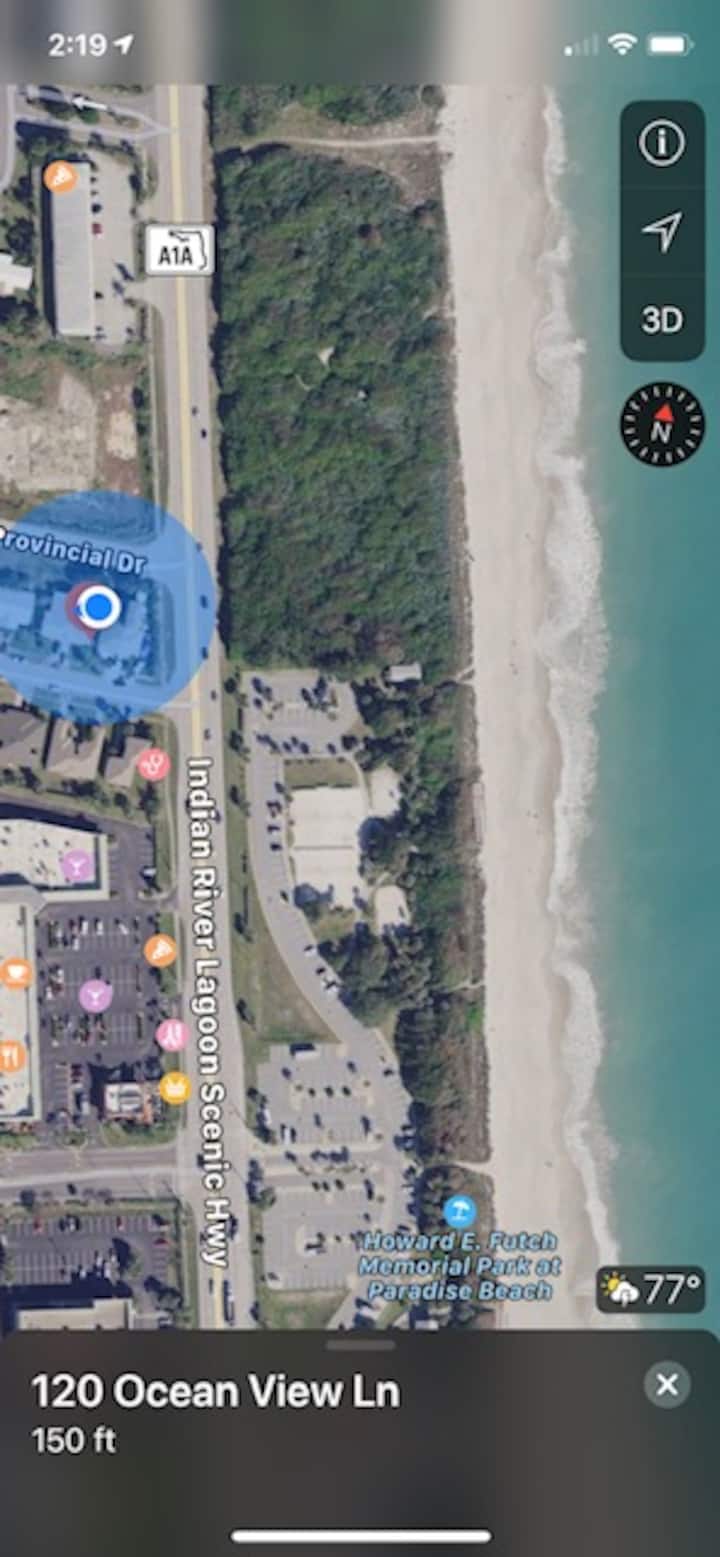Open the 77° weather badge
The width and height of the screenshot is (720, 1557).
coord(650,1290)
